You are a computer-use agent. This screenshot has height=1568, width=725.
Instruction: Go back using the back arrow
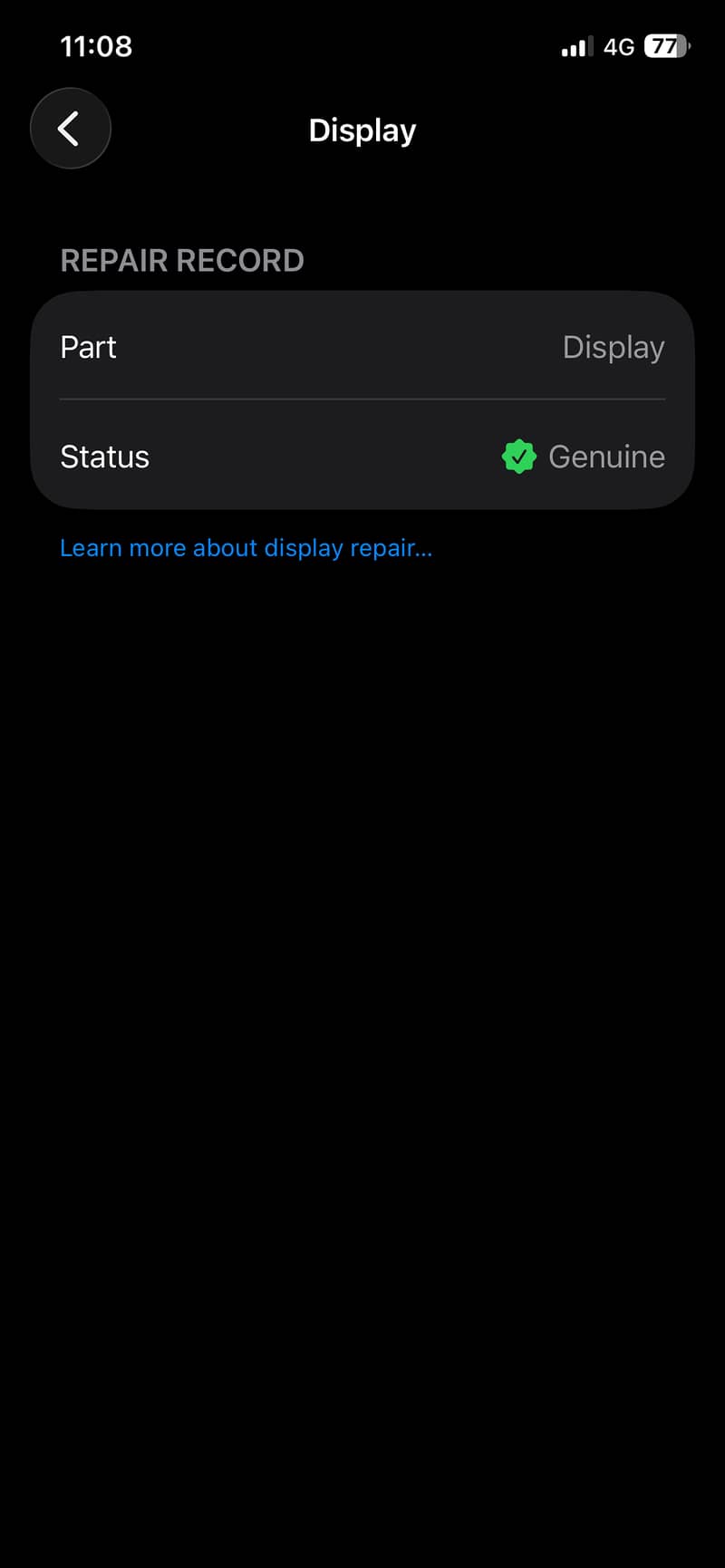point(71,129)
